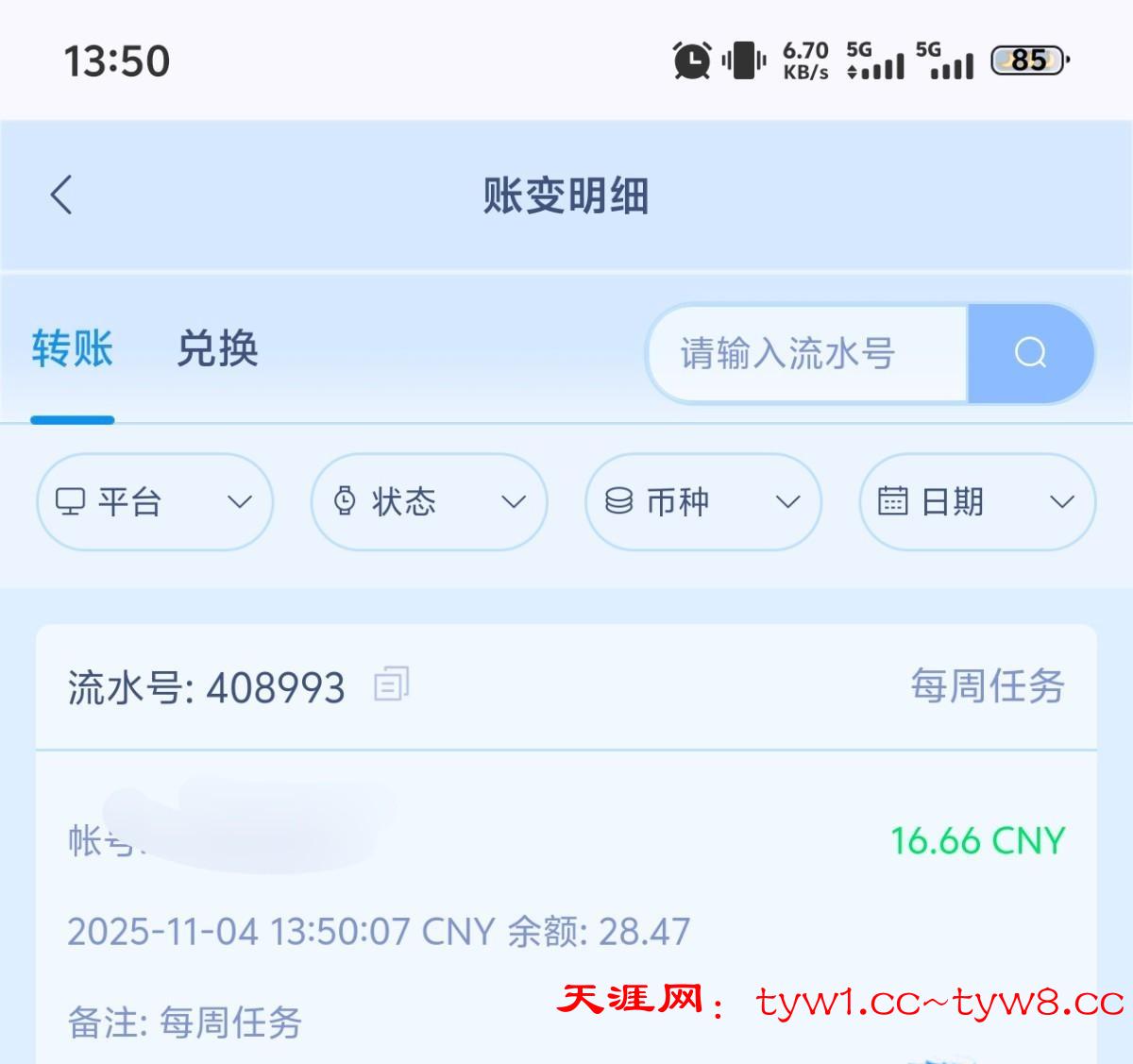The width and height of the screenshot is (1133, 1064).
Task: Choose a currency via 币种 dropdown
Action: click(702, 501)
